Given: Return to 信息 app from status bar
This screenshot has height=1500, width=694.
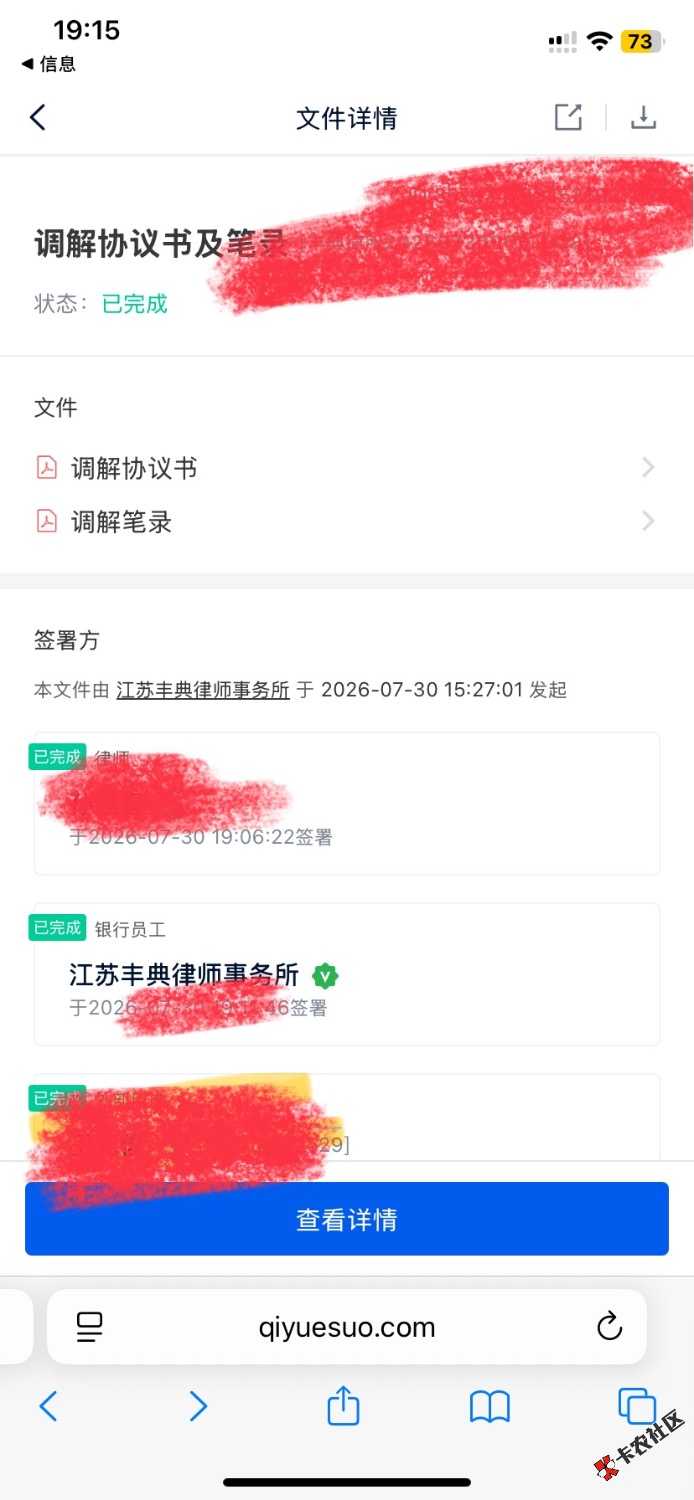Looking at the screenshot, I should click(x=48, y=64).
